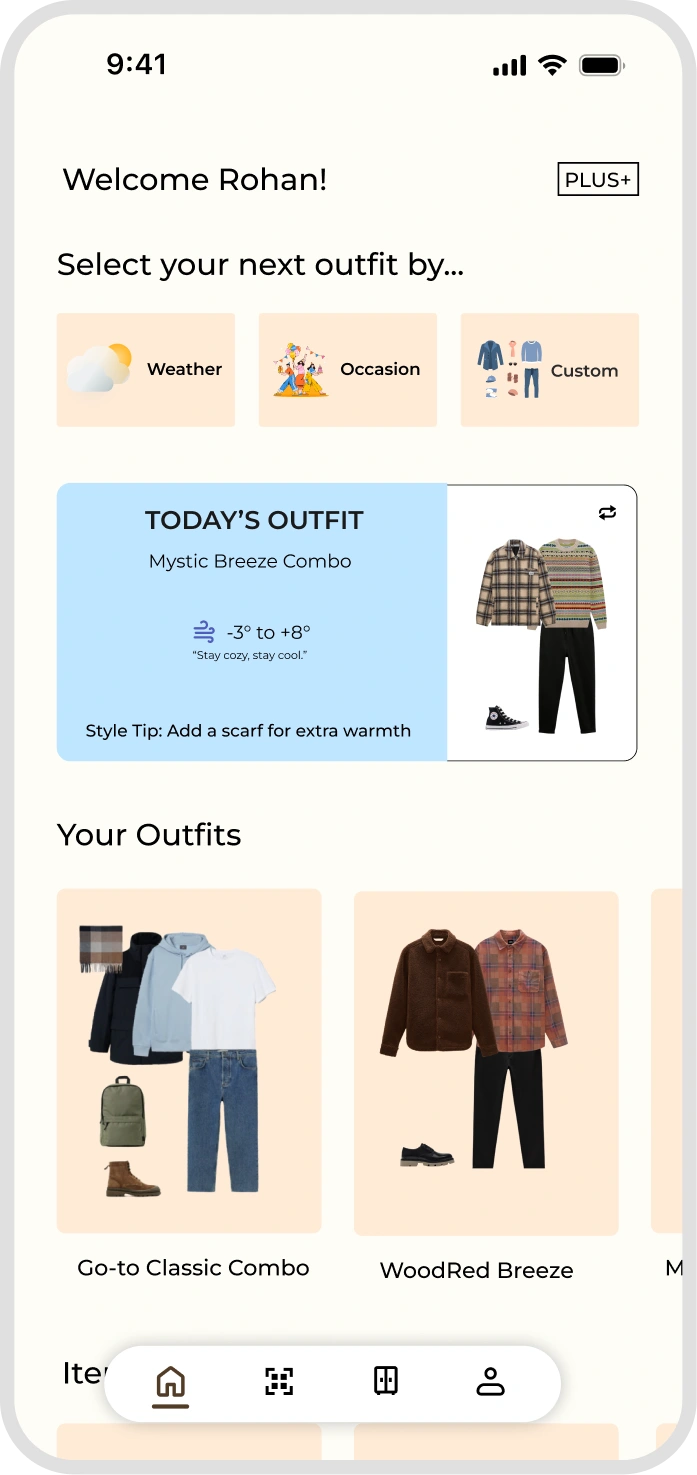This screenshot has height=1475, width=697.
Task: Shuffle today's outfit suggestion
Action: tap(607, 513)
